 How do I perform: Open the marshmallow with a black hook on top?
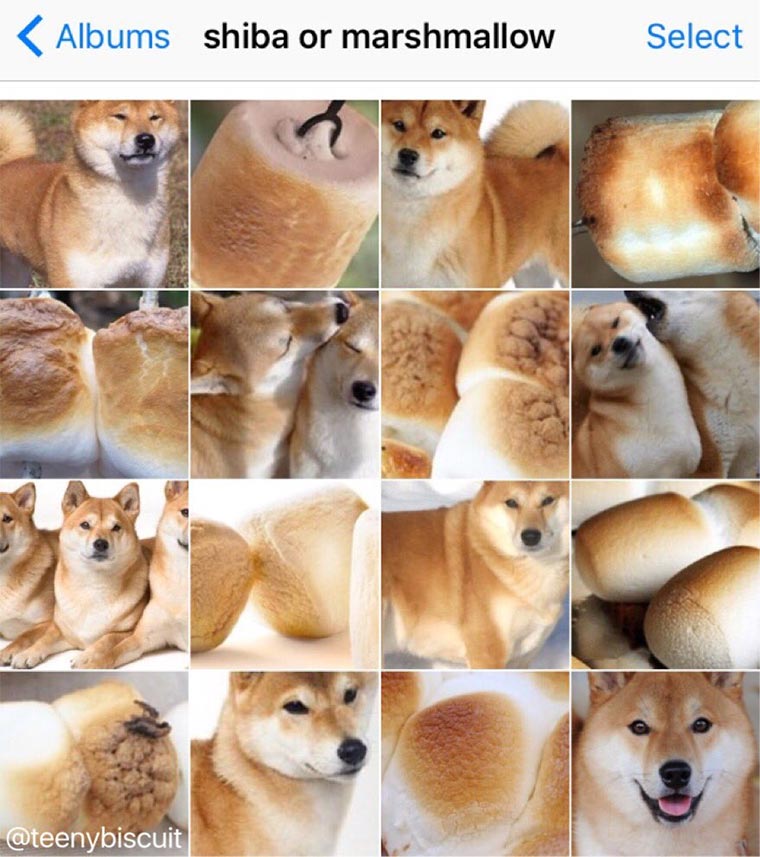(x=285, y=194)
